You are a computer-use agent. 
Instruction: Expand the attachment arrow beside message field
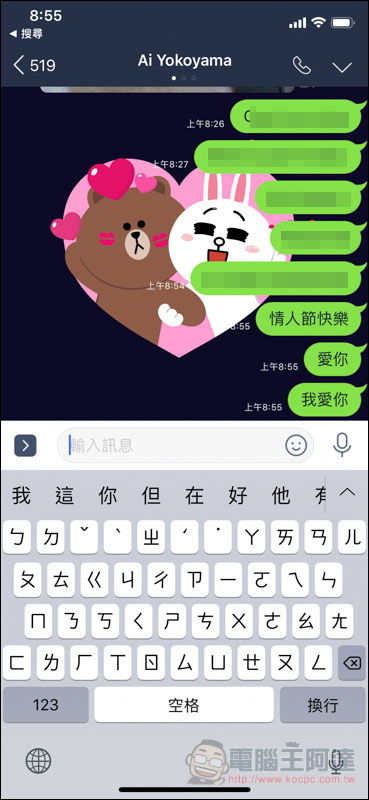25,445
